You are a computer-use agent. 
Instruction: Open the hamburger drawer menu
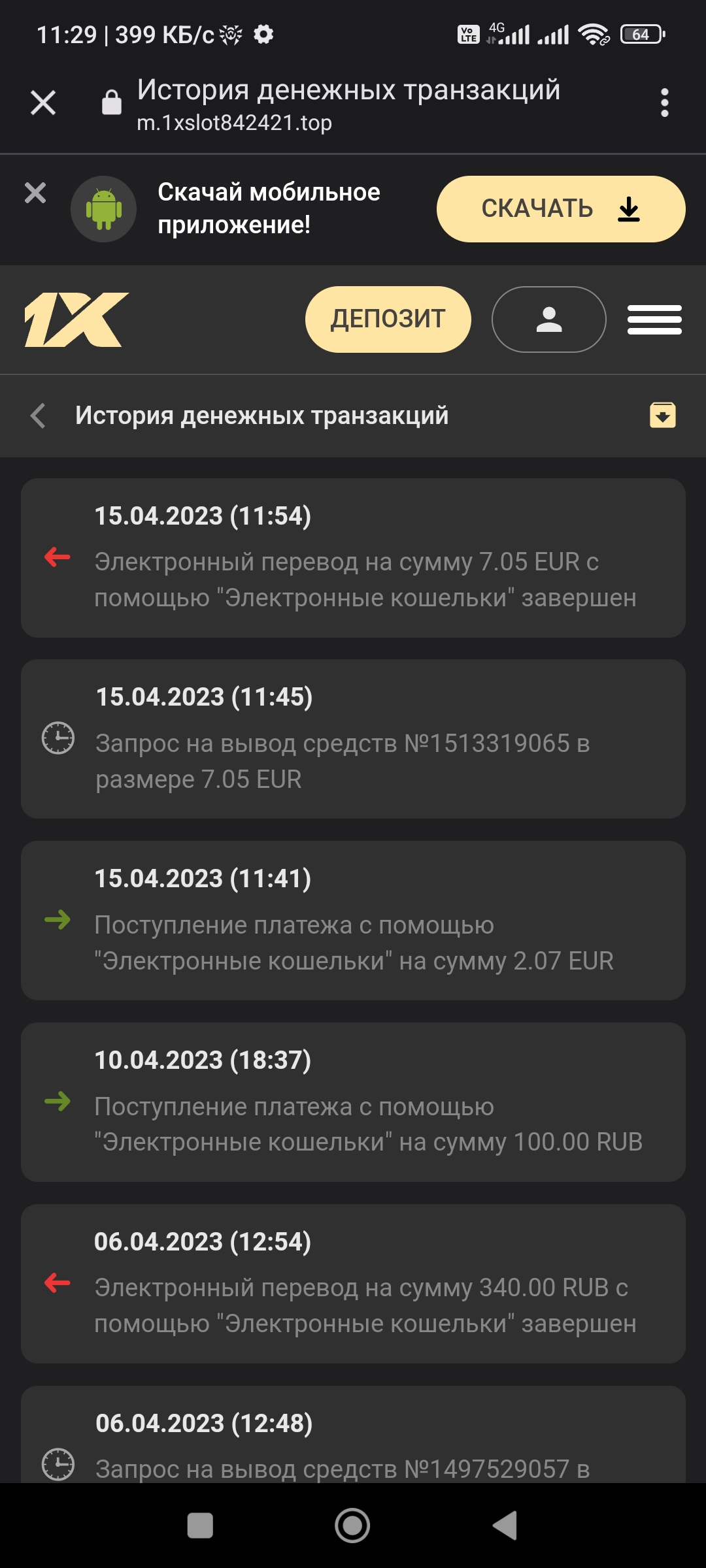(654, 319)
